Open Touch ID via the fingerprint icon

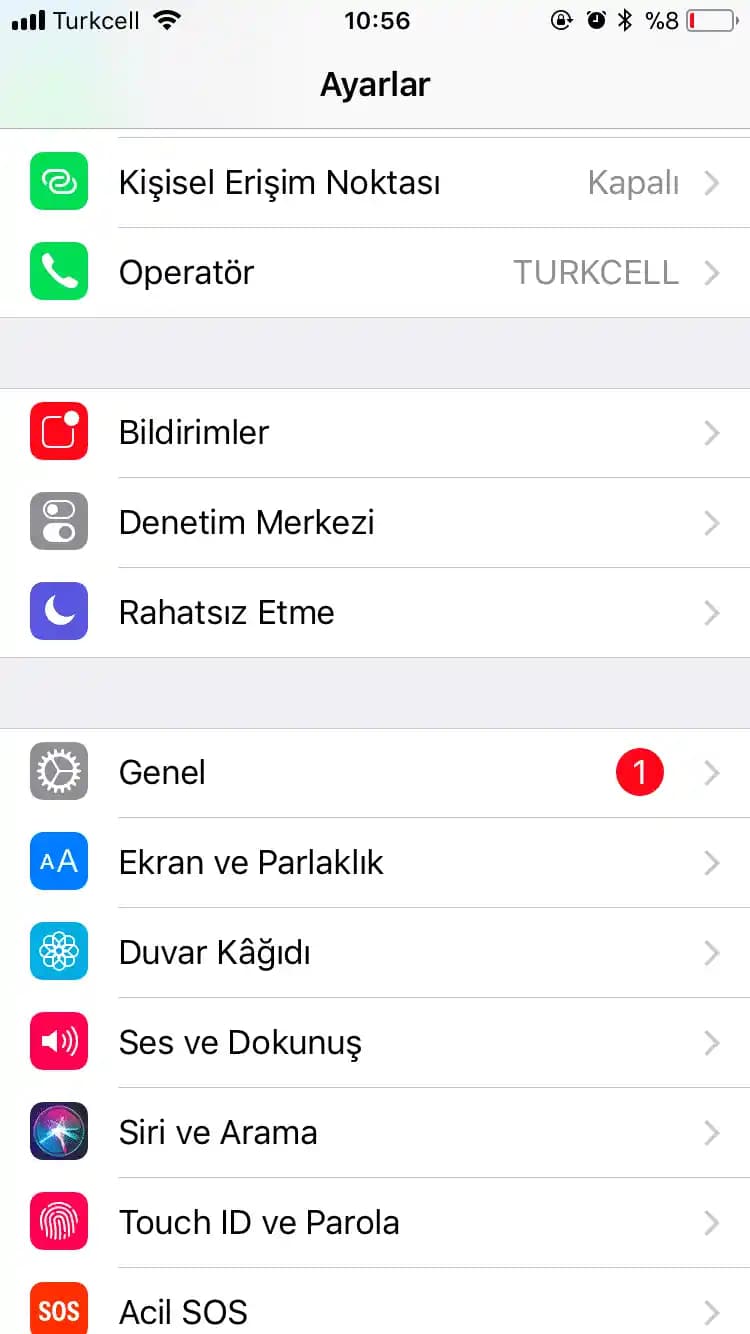(58, 1222)
